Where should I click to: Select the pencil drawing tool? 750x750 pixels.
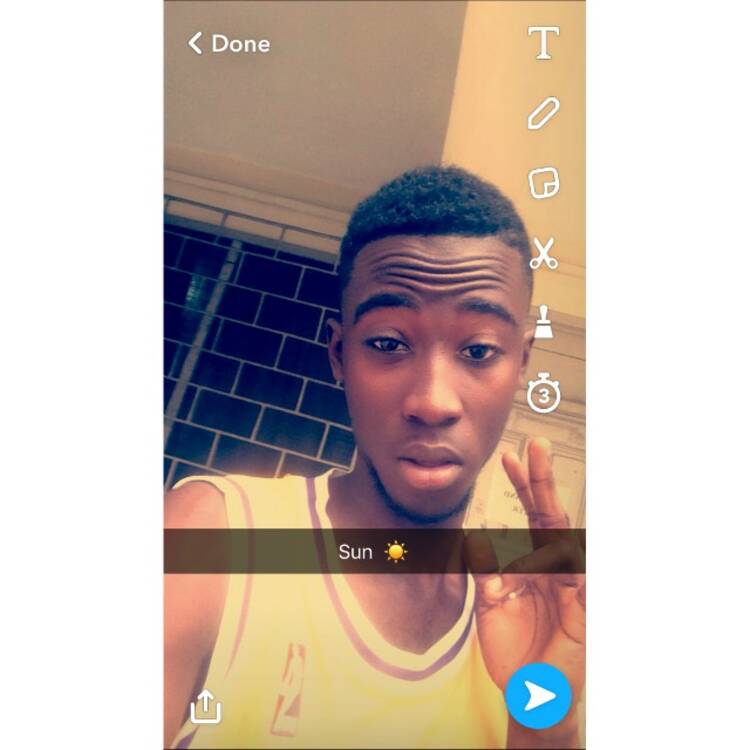[x=543, y=113]
